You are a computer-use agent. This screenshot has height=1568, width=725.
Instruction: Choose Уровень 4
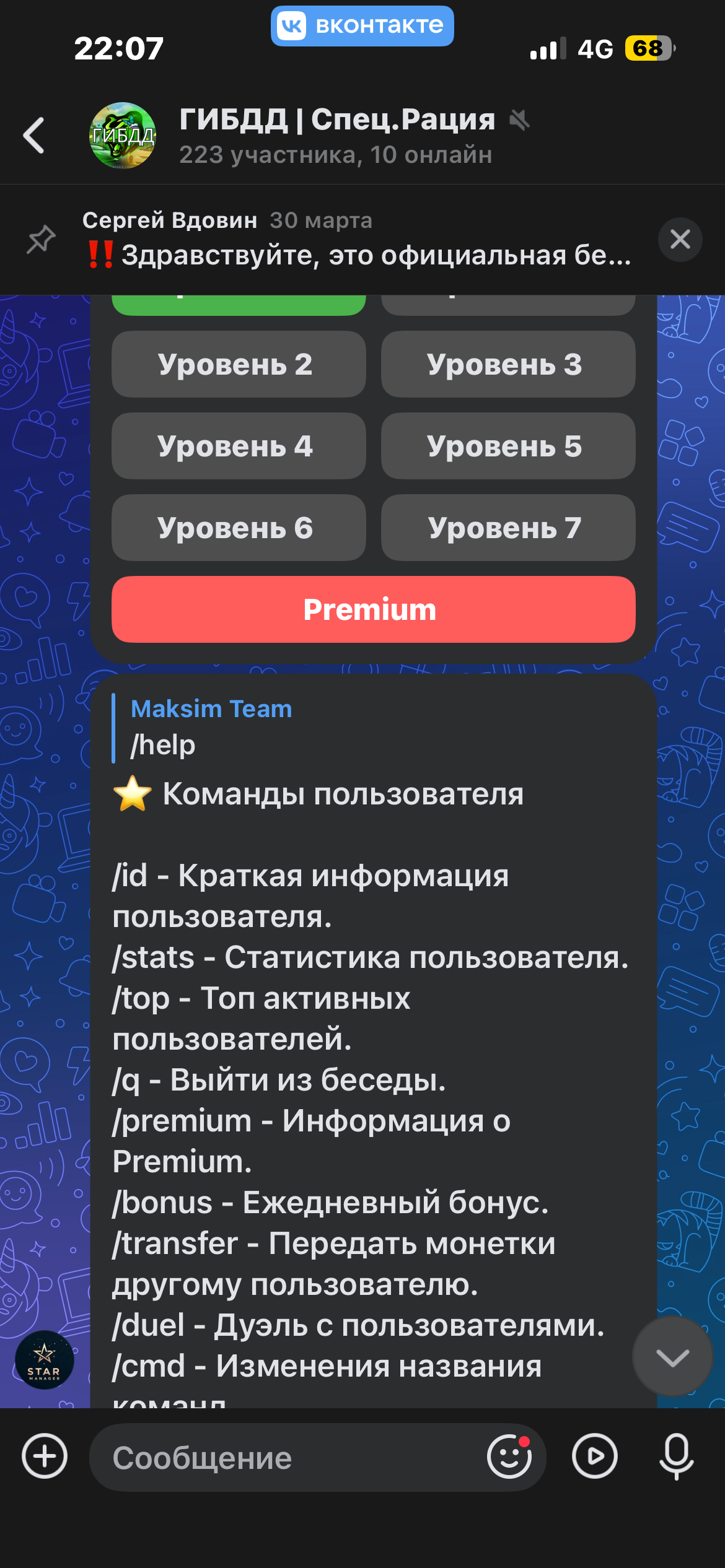(239, 446)
